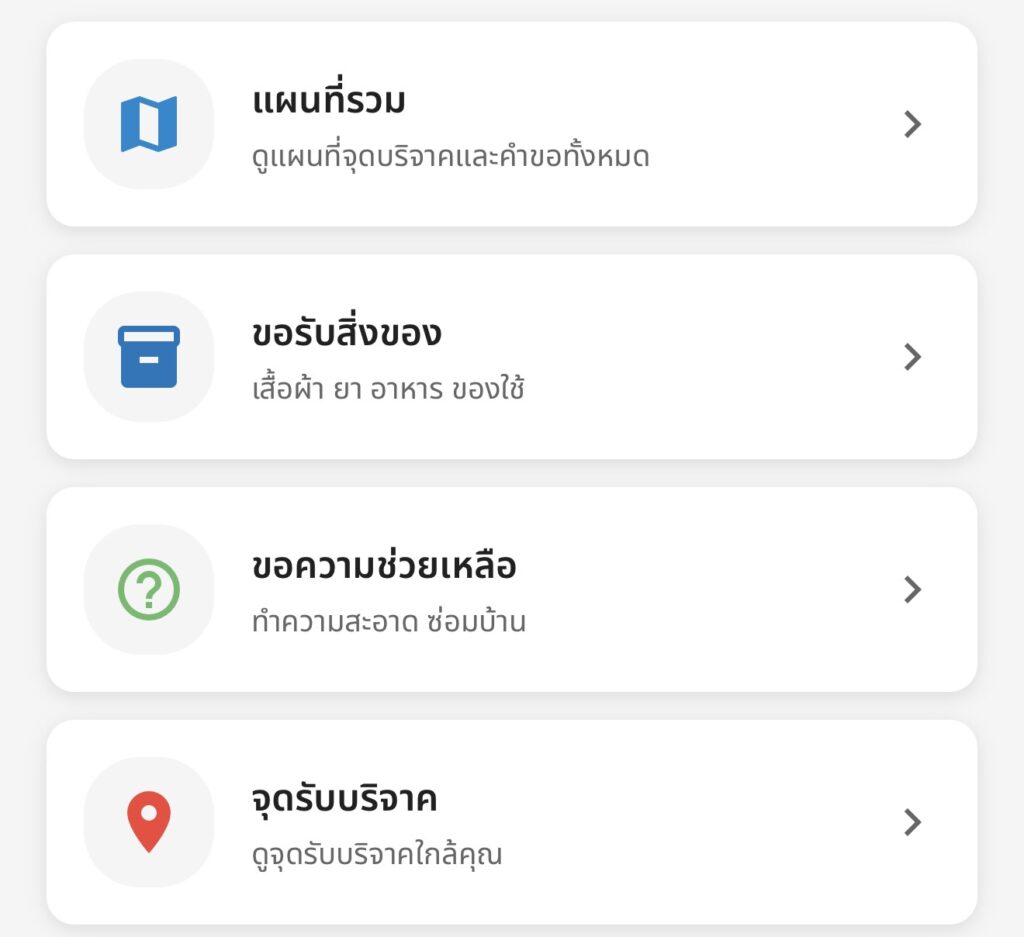The height and width of the screenshot is (937, 1024).
Task: Open the ขอความช่วยเหลือ help request card
Action: coord(511,590)
